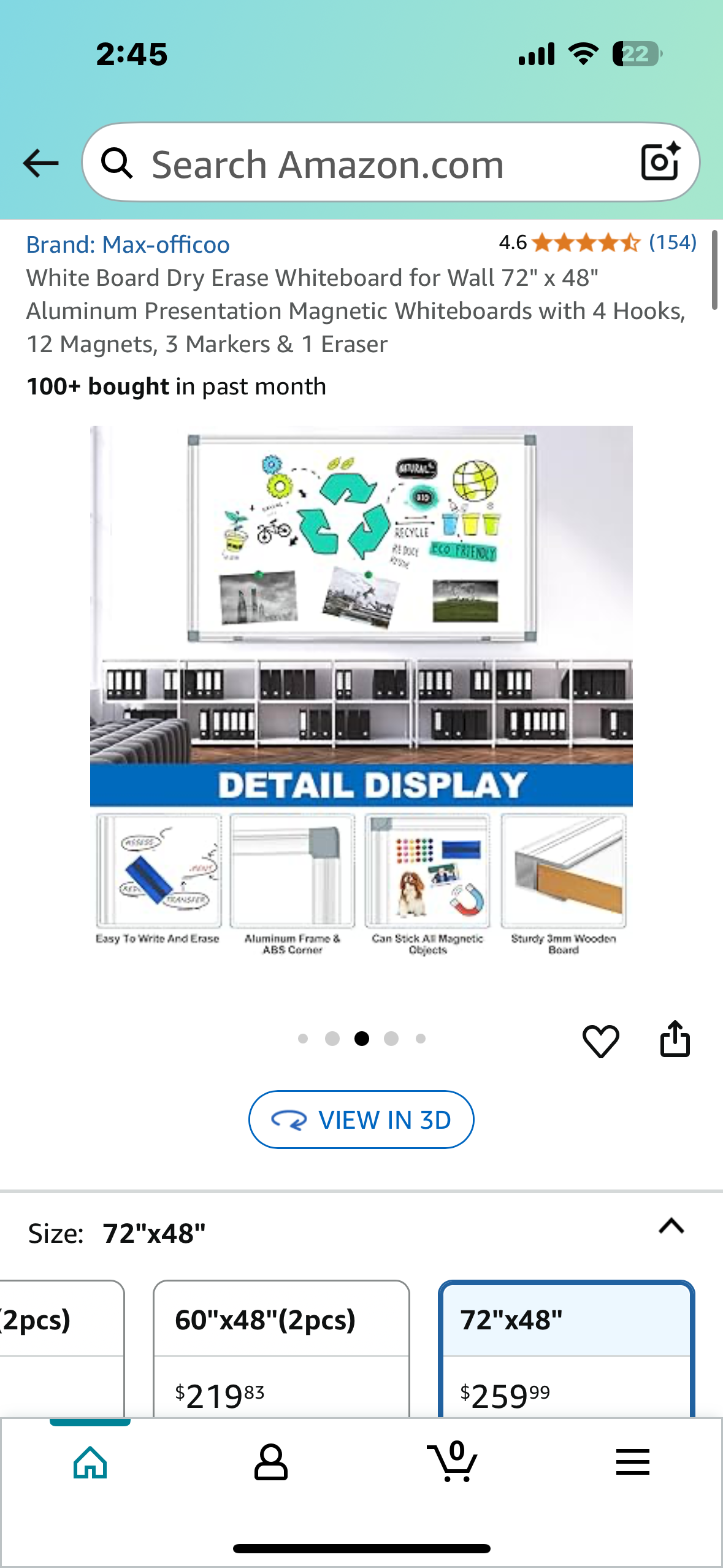The image size is (723, 1568).
Task: Select the 60"x48"(2pcs) size option
Action: coord(281,1350)
